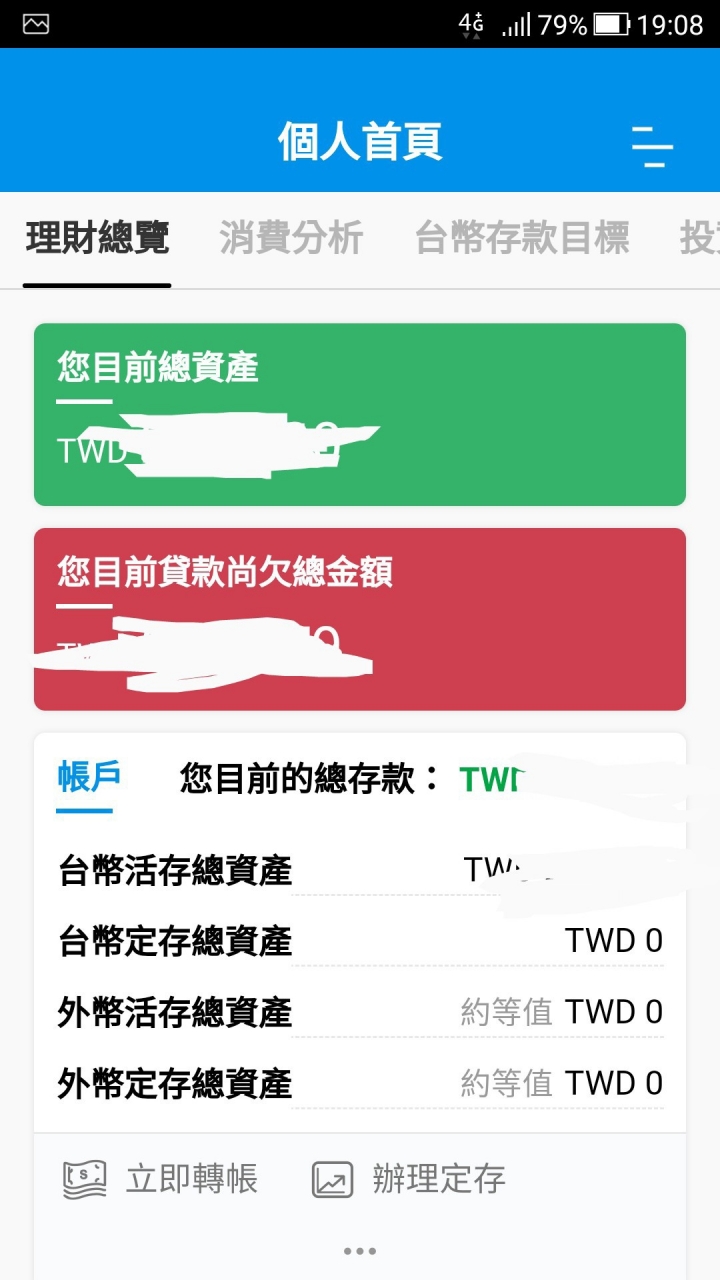The width and height of the screenshot is (720, 1280).
Task: Switch to the 消費分析 tab
Action: point(291,240)
